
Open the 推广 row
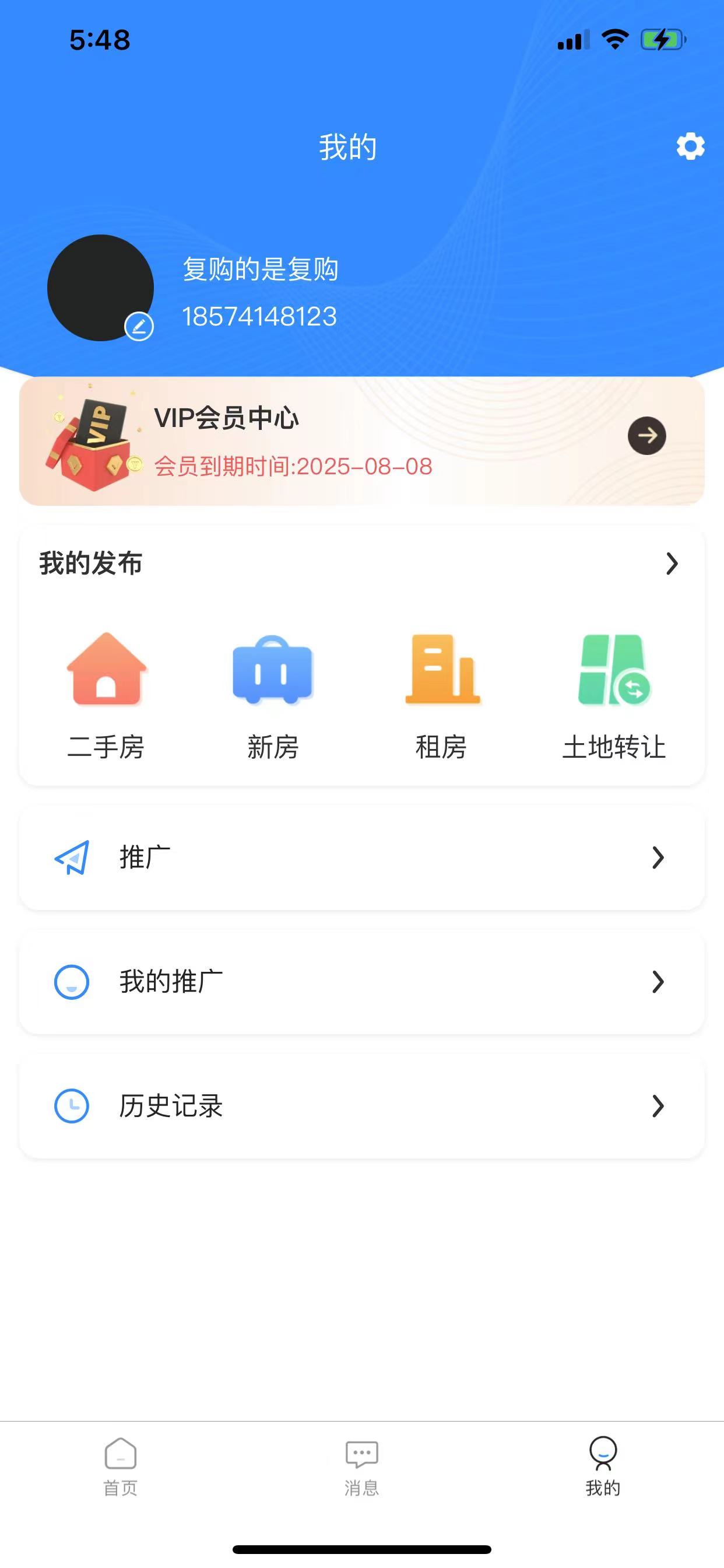[361, 857]
